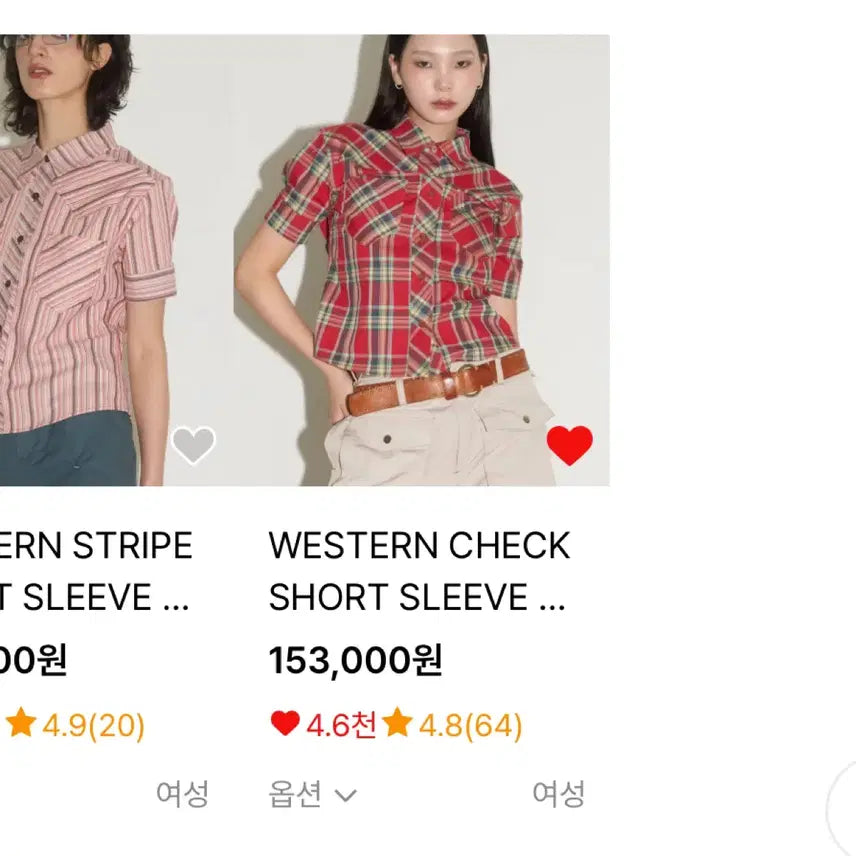856x856 pixels.
Task: Open the Western Stripe Short Sleeve product
Action: pos(95,571)
